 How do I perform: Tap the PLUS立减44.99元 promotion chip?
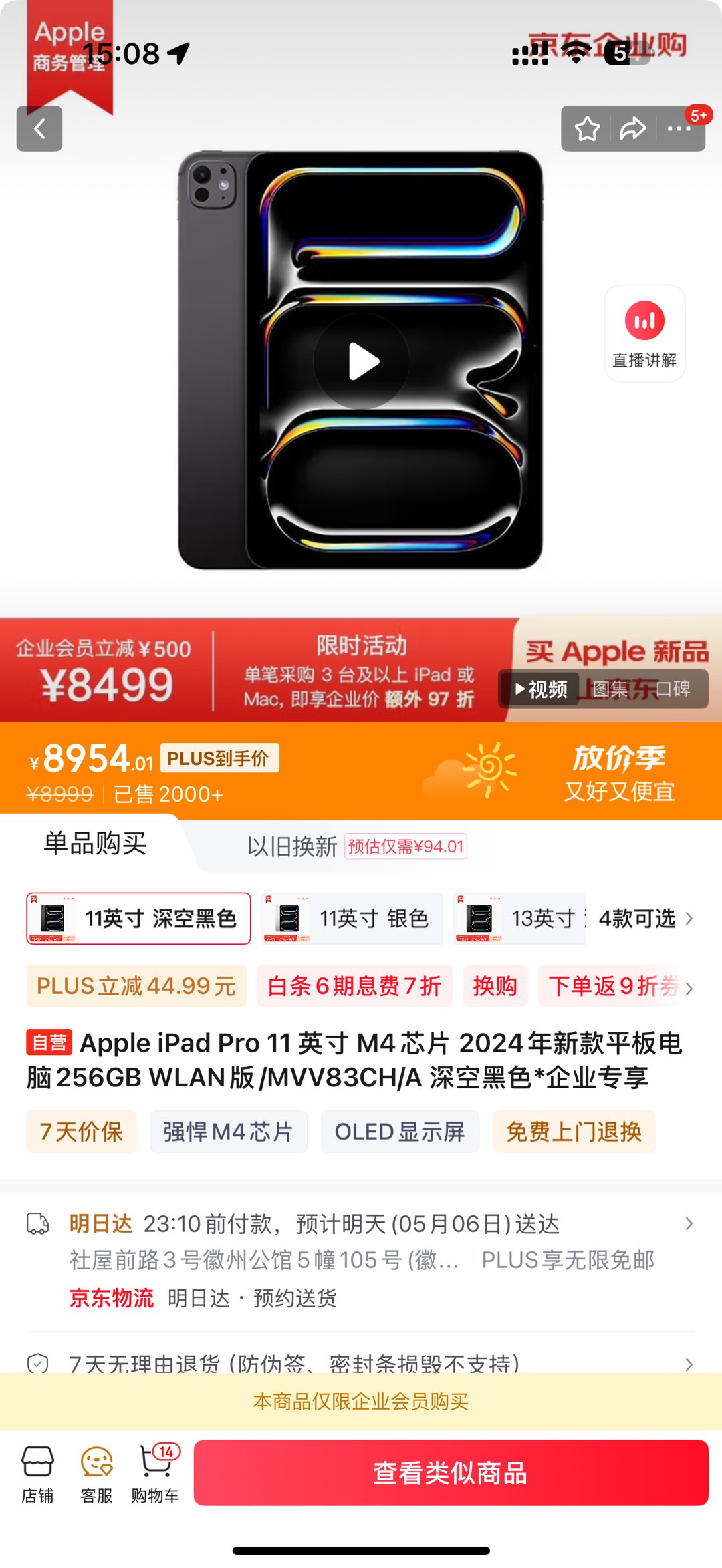pos(136,985)
